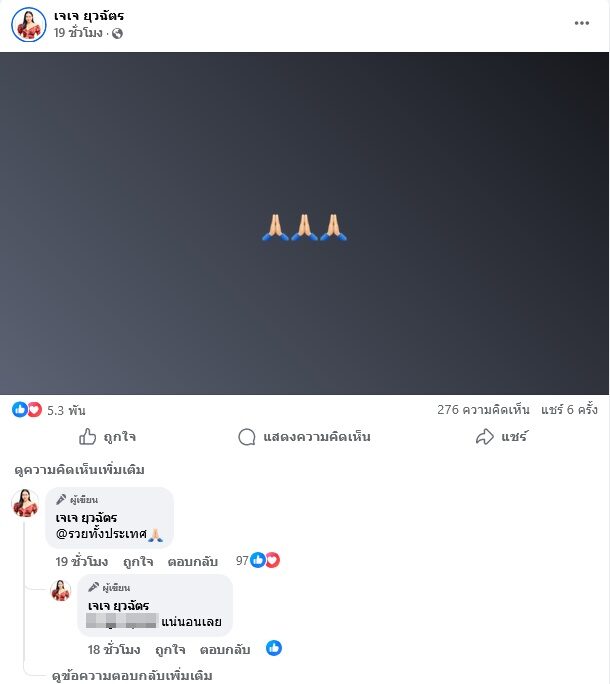Share the post using แชร์

[x=501, y=437]
